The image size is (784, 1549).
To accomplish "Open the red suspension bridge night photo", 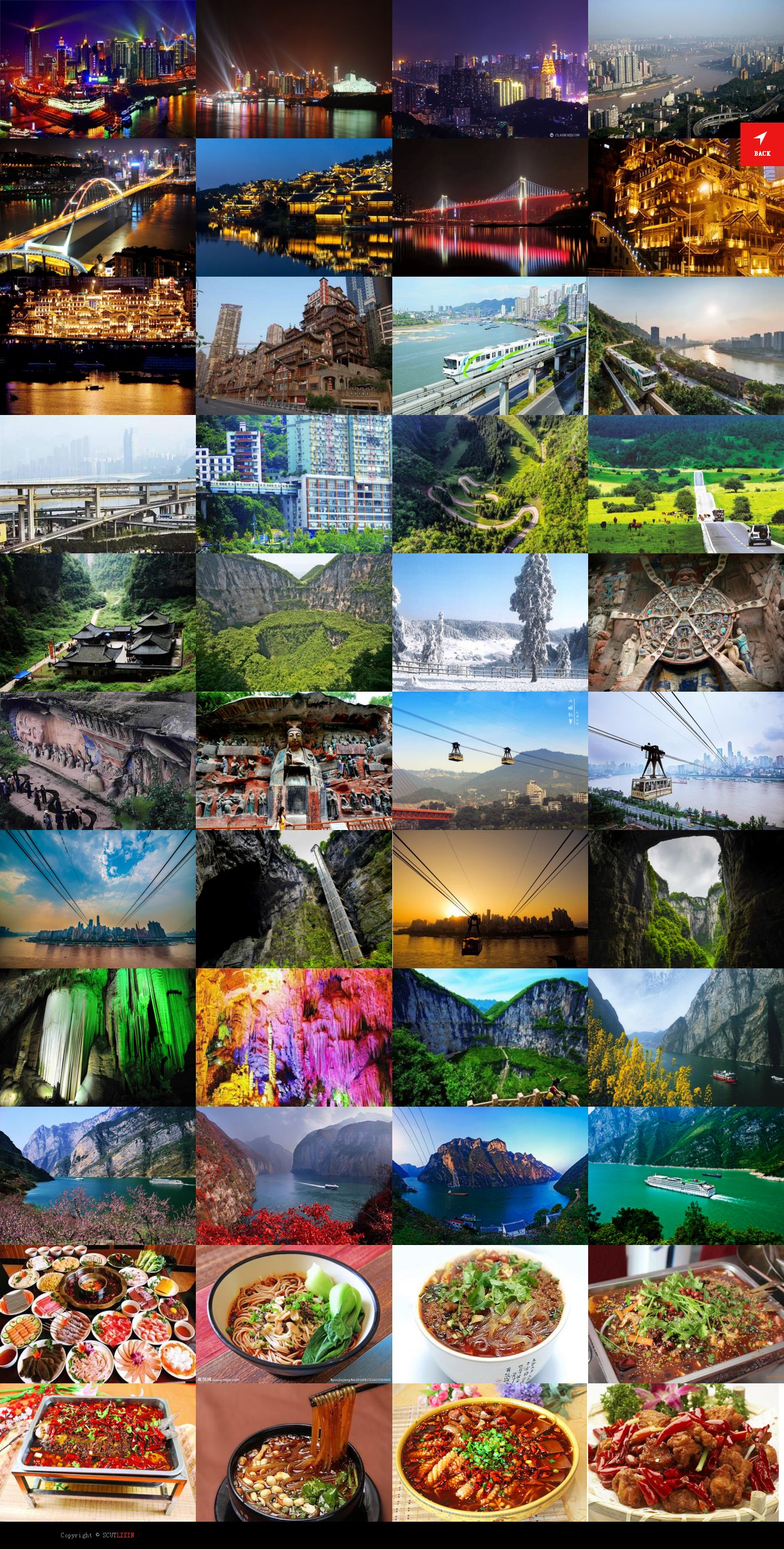I will click(x=489, y=207).
